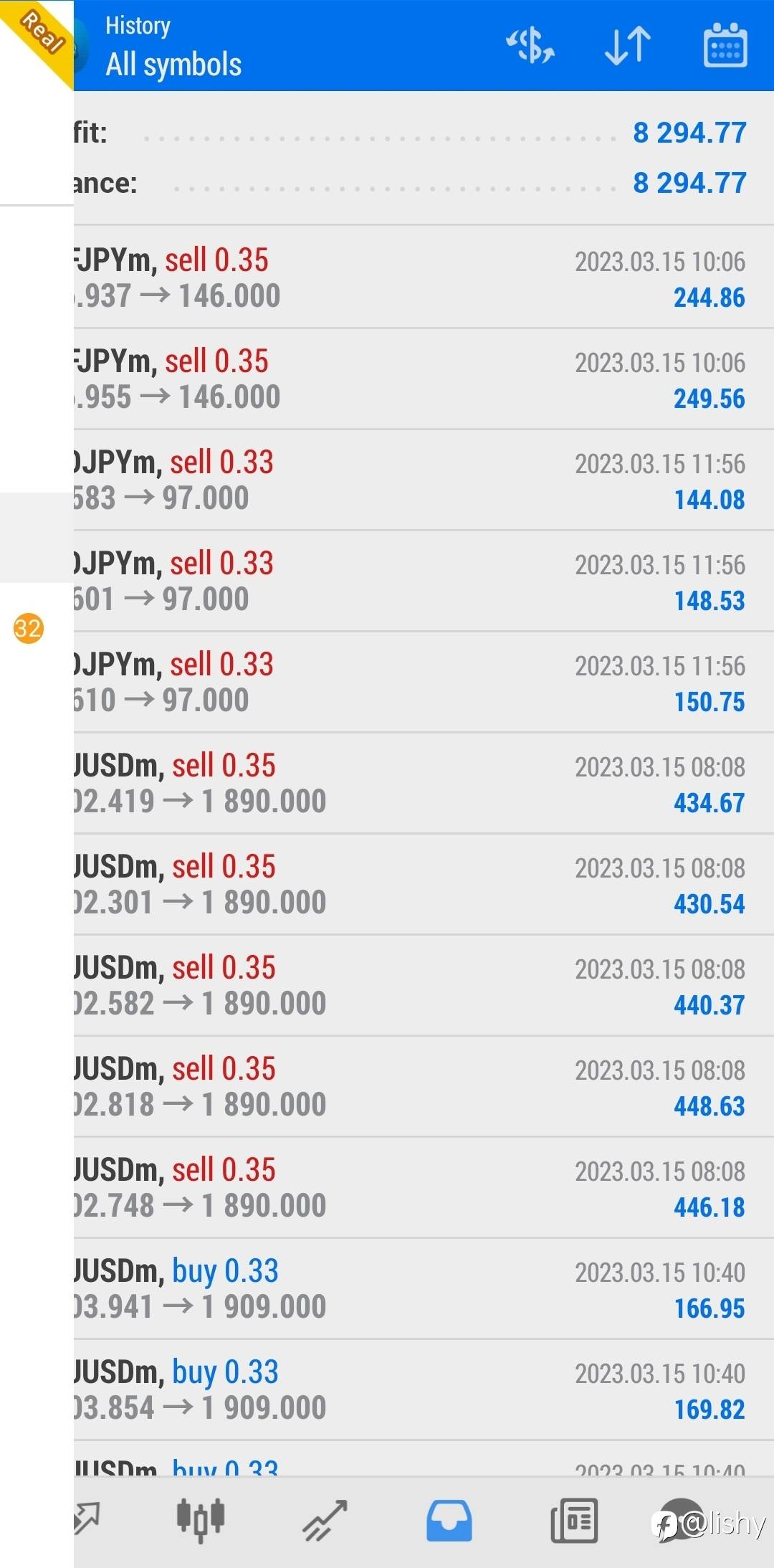The height and width of the screenshot is (1568, 774).
Task: Select the sell 0.35 trade with profit 430.54
Action: [424, 884]
